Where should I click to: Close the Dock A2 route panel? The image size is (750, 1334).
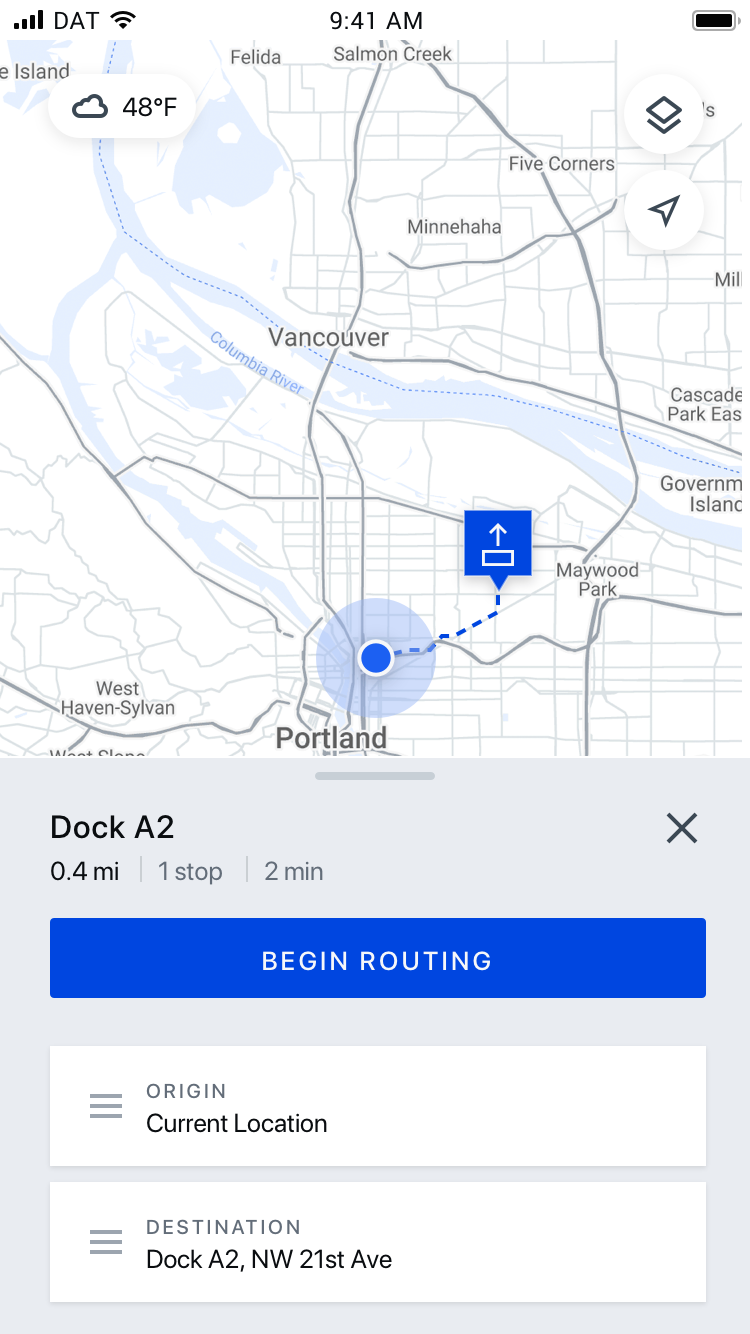pos(682,828)
